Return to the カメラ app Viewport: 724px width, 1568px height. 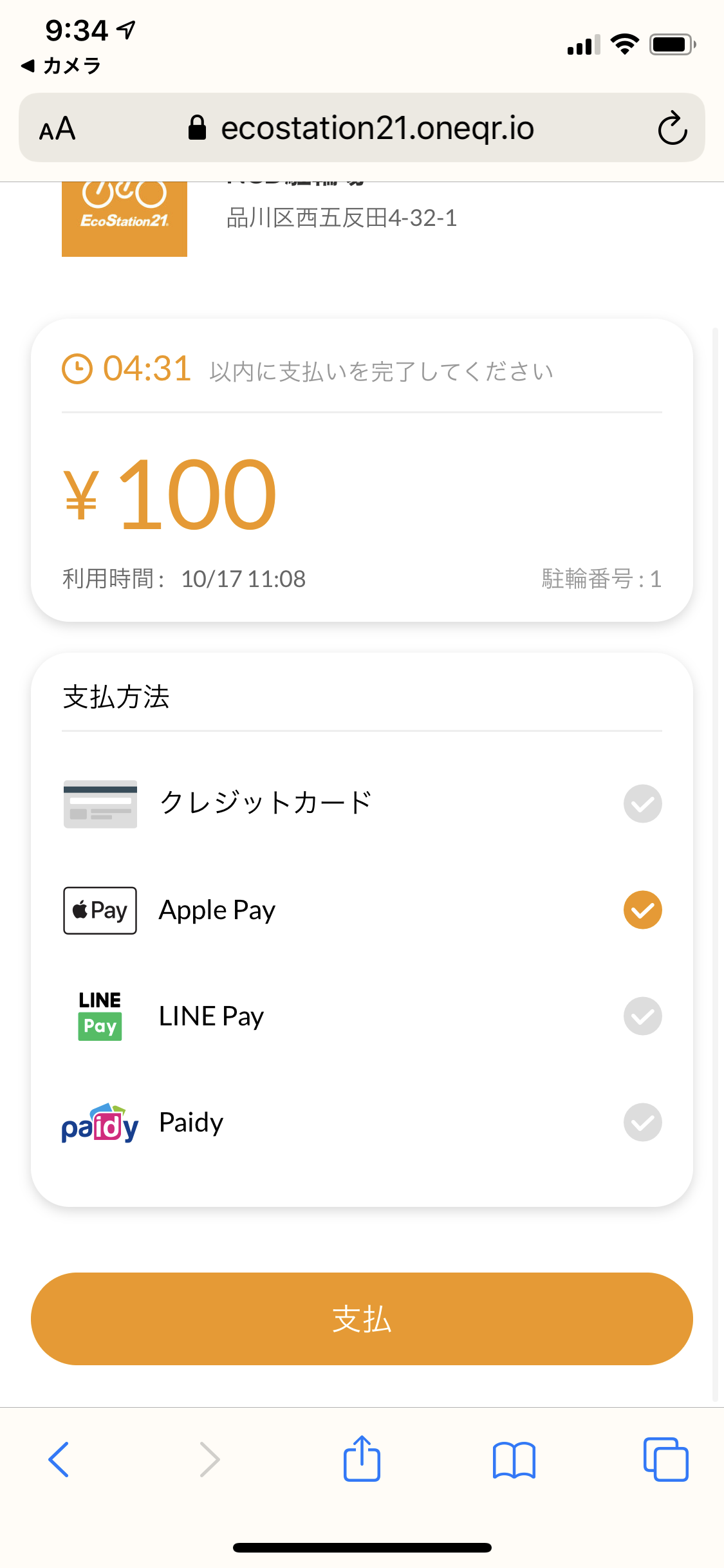tap(61, 66)
